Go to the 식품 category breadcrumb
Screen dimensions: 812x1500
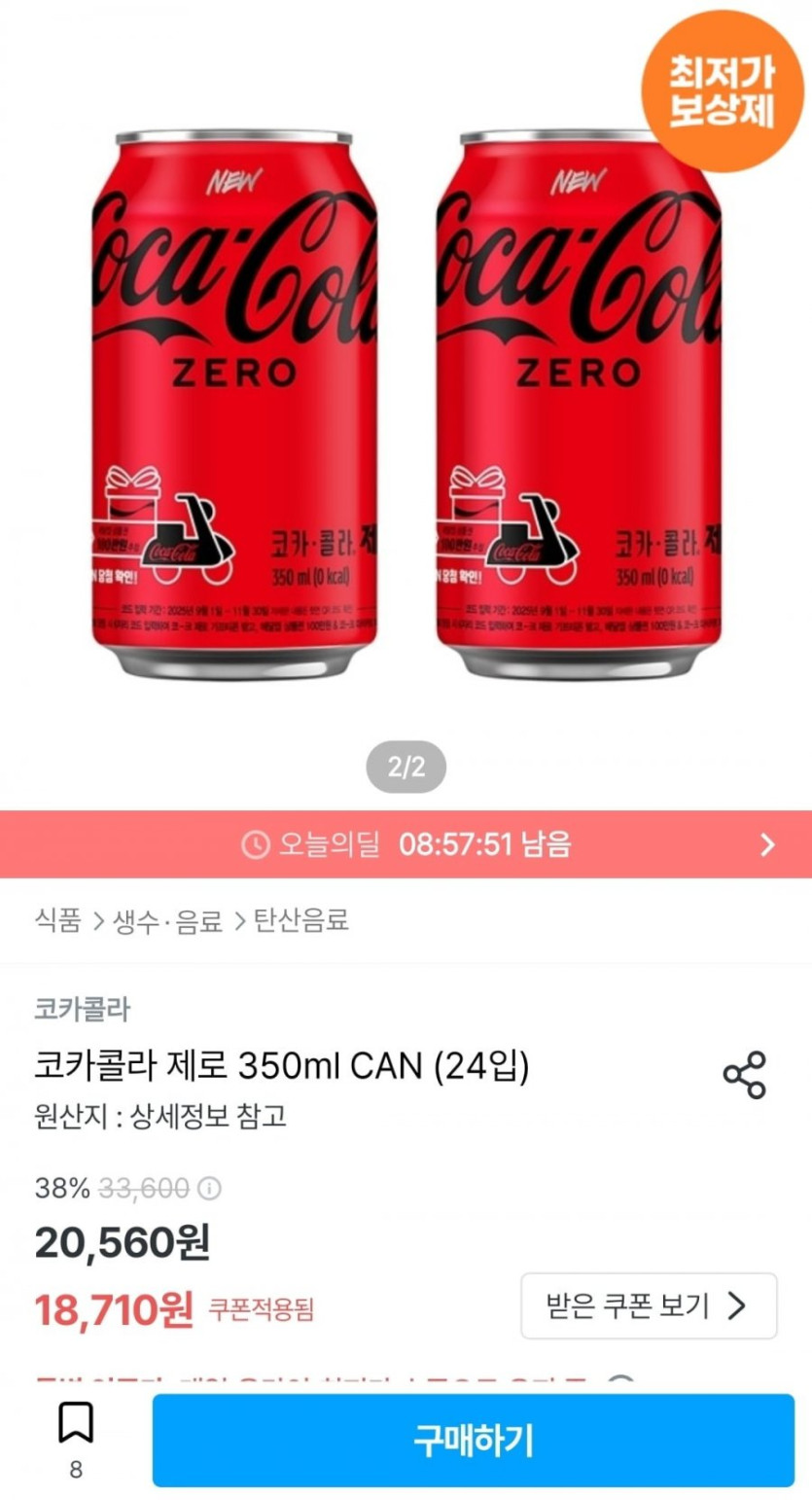click(x=58, y=920)
